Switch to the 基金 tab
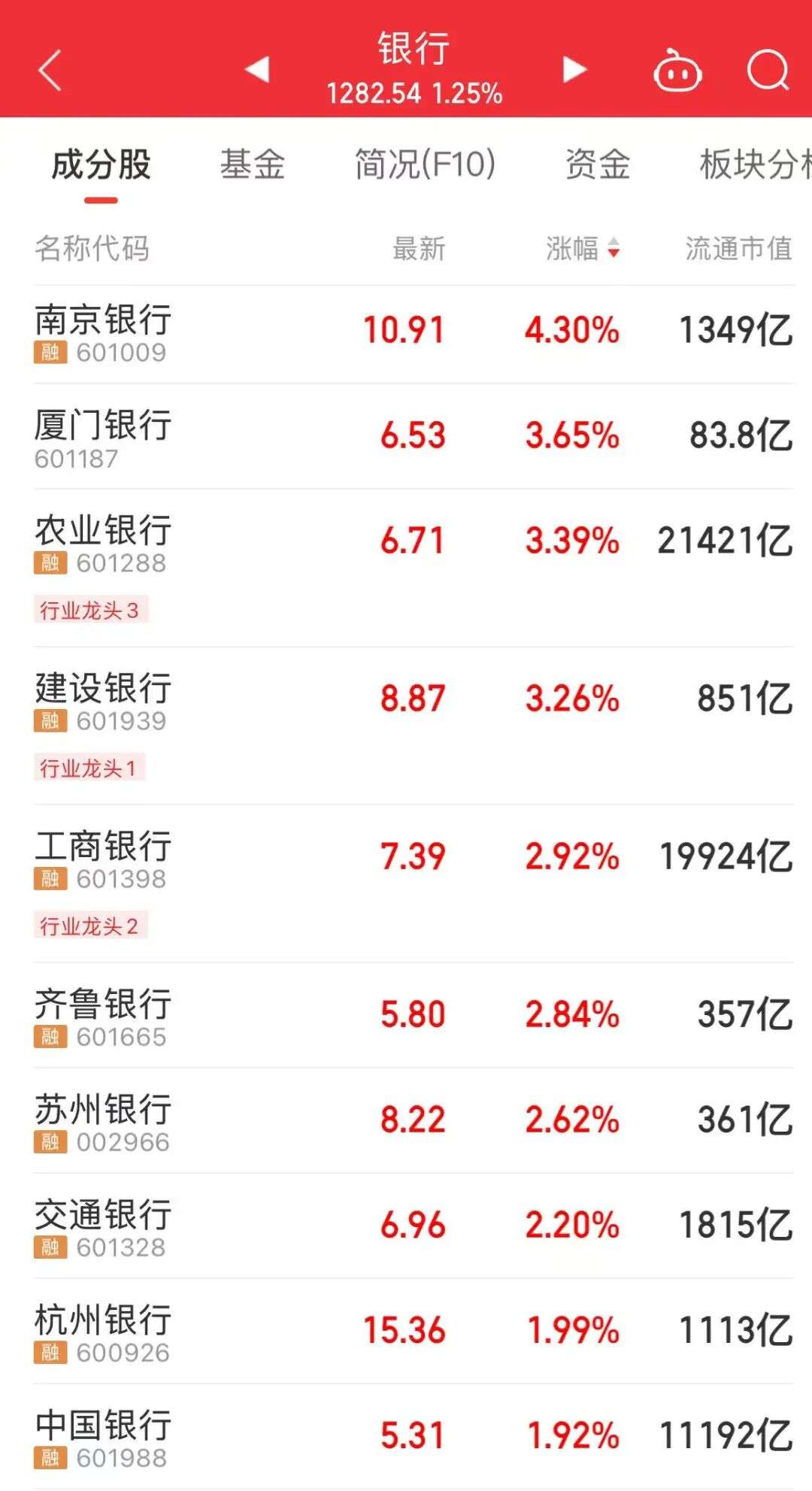812x1491 pixels. click(253, 165)
